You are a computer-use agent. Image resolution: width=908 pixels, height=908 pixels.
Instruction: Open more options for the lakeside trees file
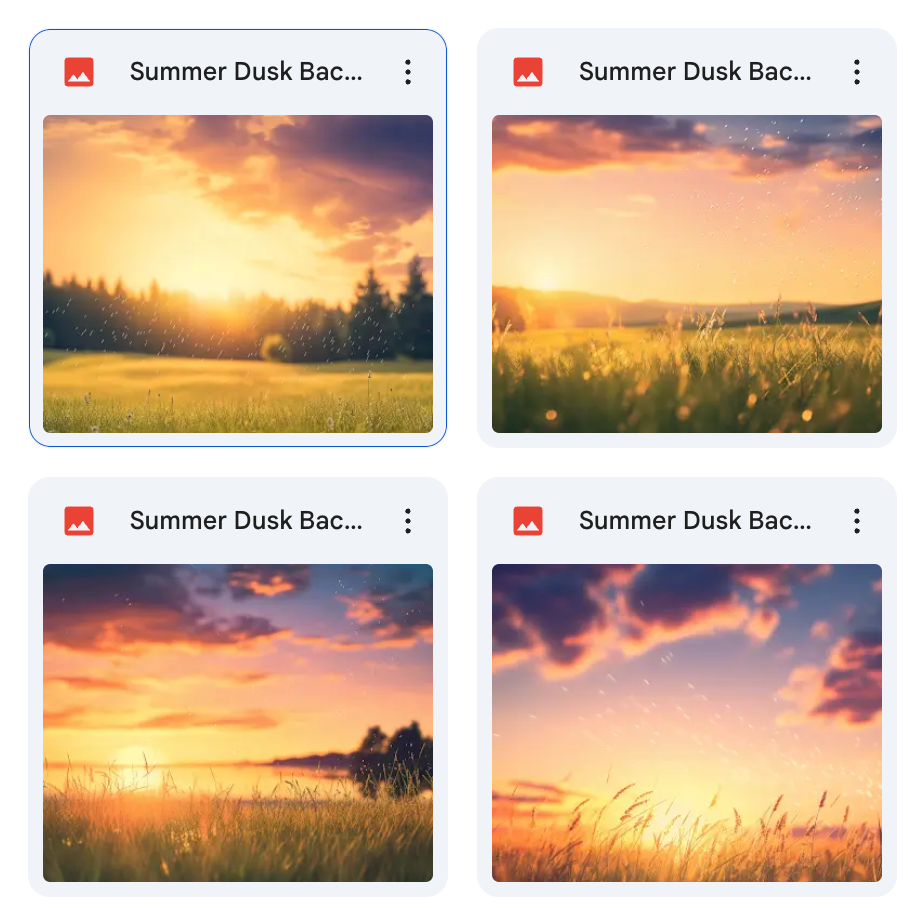click(x=407, y=521)
